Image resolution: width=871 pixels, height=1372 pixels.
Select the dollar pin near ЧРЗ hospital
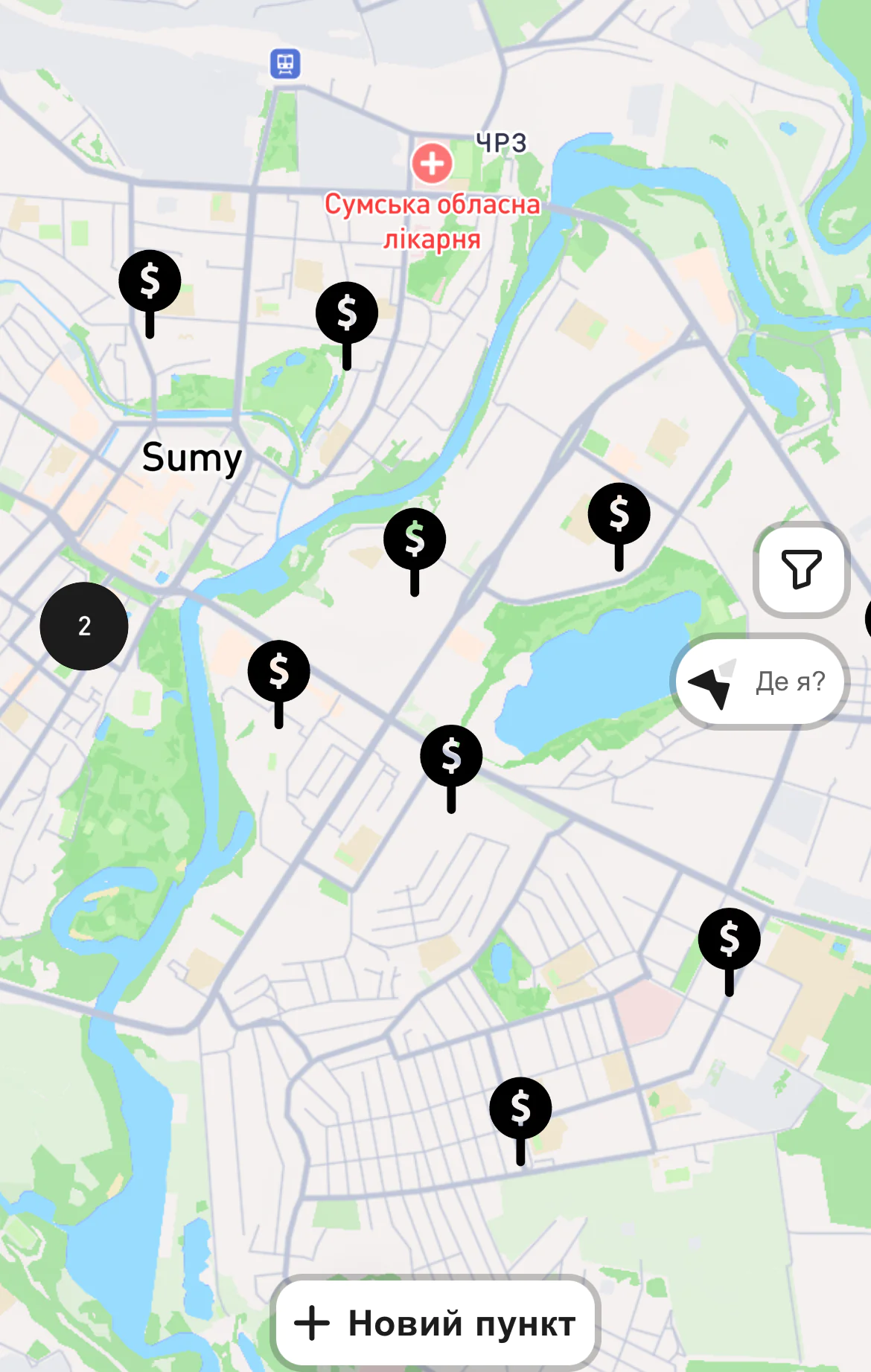pyautogui.click(x=347, y=314)
